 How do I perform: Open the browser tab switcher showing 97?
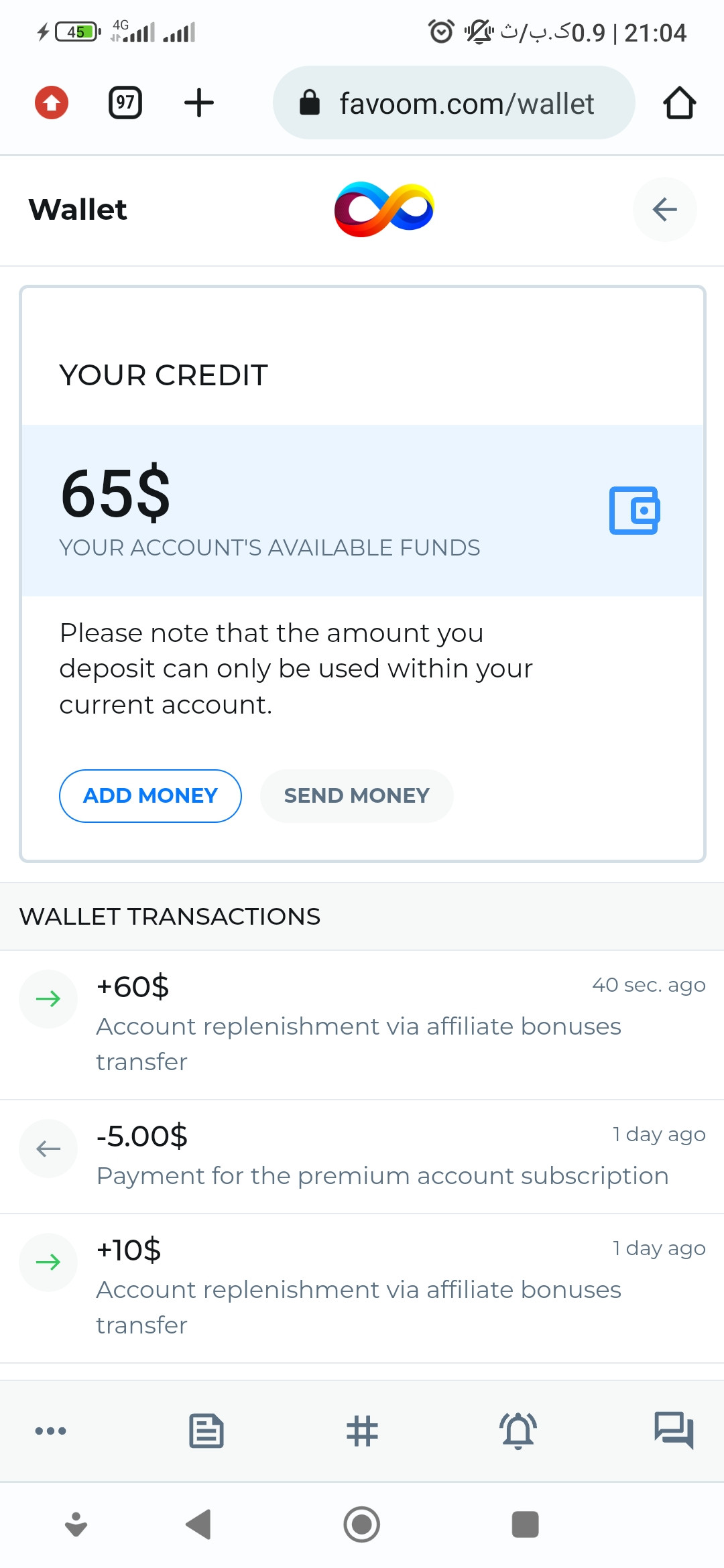[x=125, y=103]
